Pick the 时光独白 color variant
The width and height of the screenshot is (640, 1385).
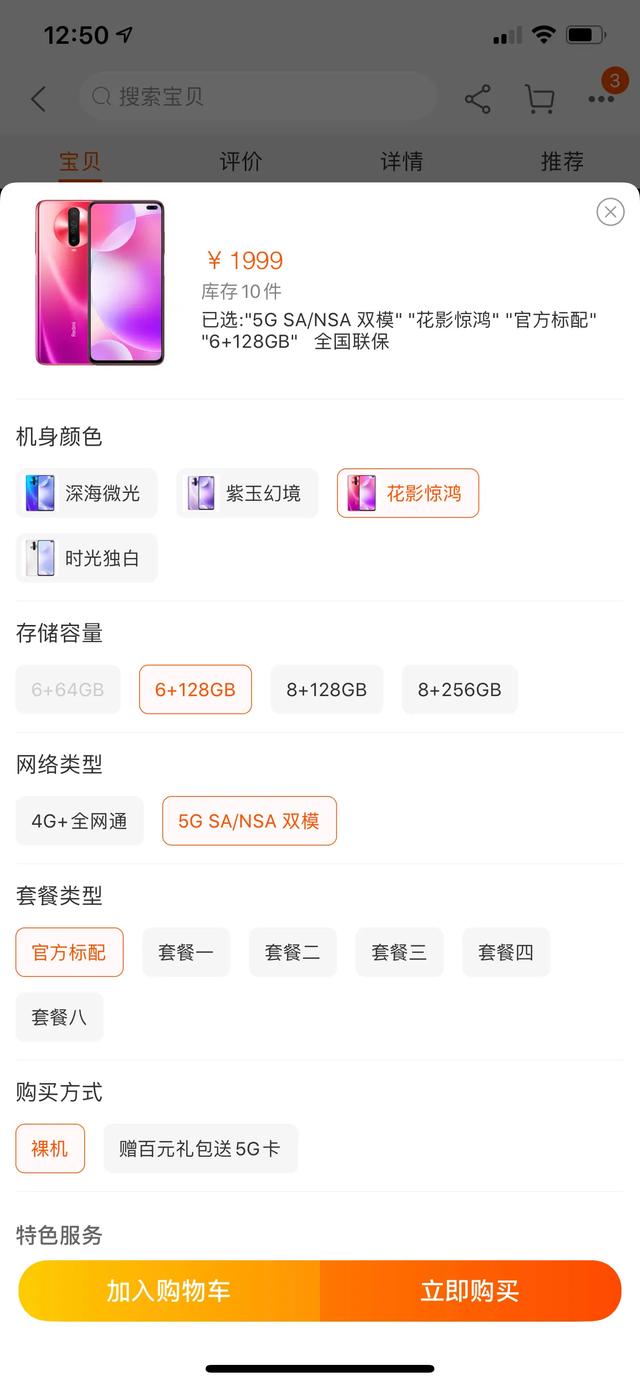pyautogui.click(x=87, y=558)
